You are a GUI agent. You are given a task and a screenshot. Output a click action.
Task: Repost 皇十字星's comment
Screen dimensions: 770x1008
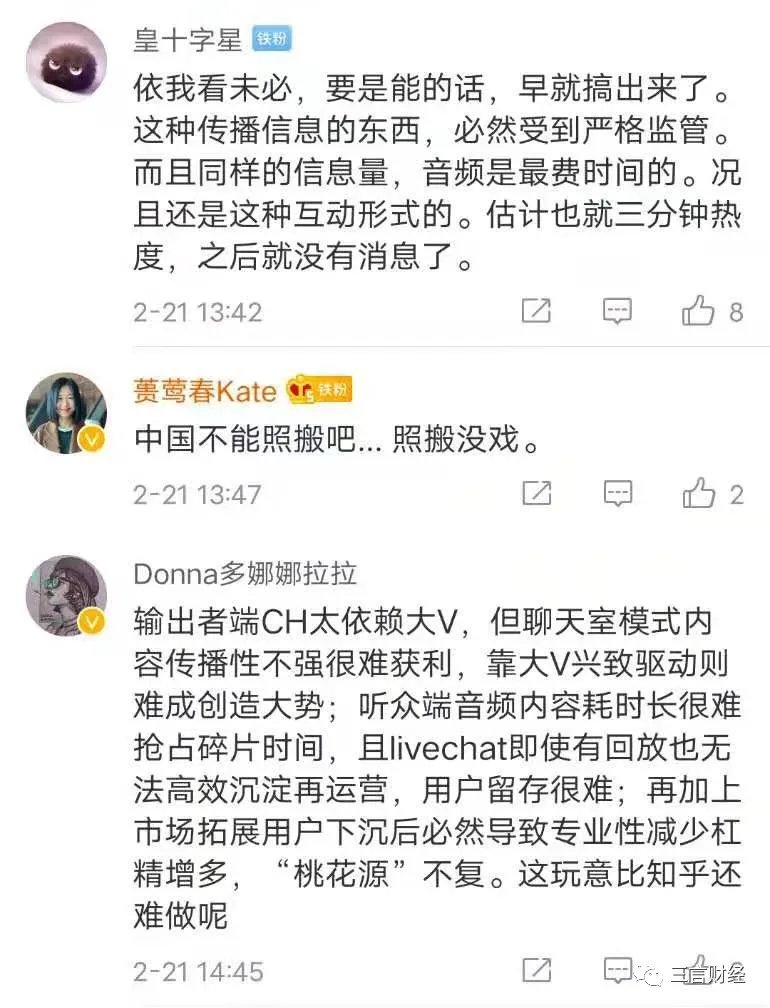pos(537,311)
